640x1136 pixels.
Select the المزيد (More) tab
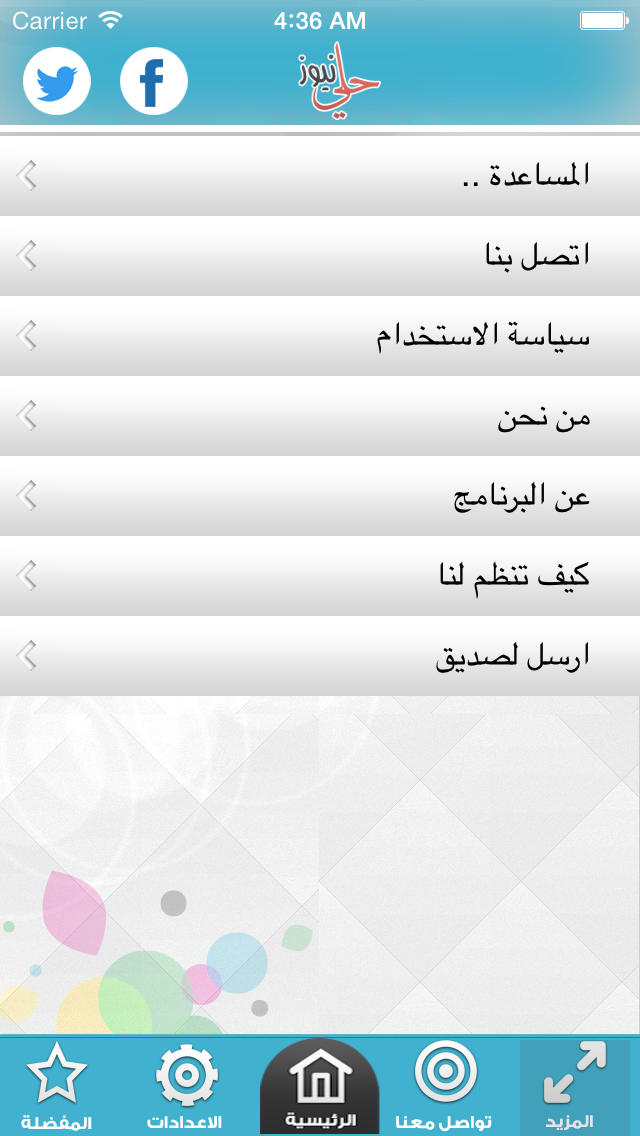coord(574,1087)
